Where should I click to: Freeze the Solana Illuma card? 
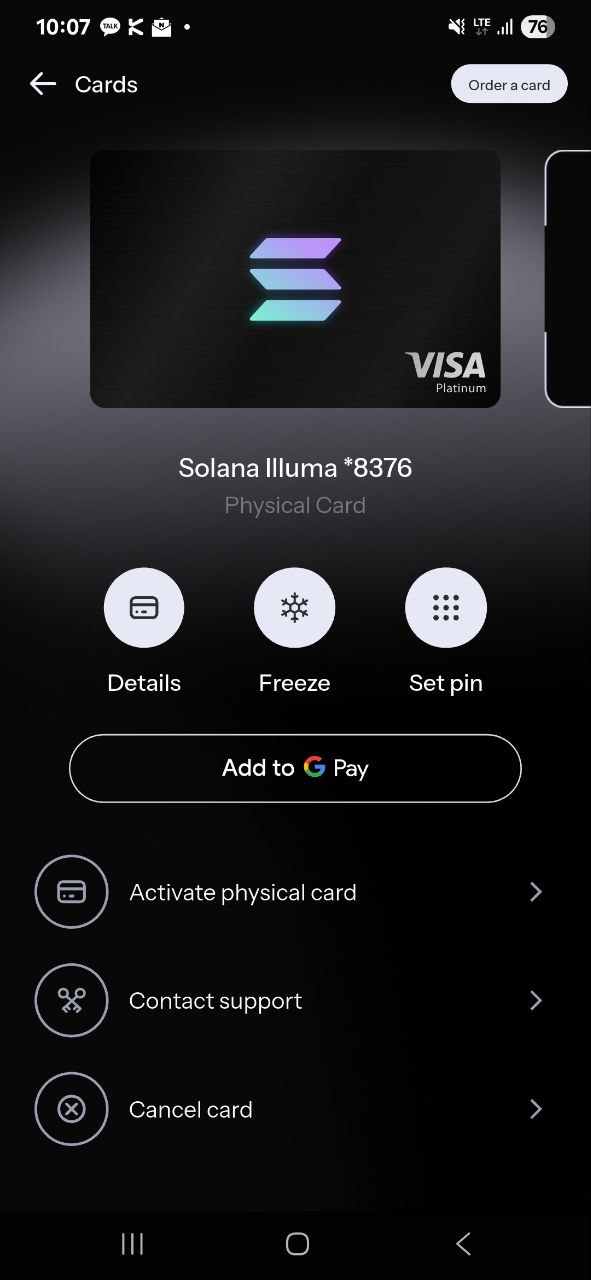pos(294,608)
